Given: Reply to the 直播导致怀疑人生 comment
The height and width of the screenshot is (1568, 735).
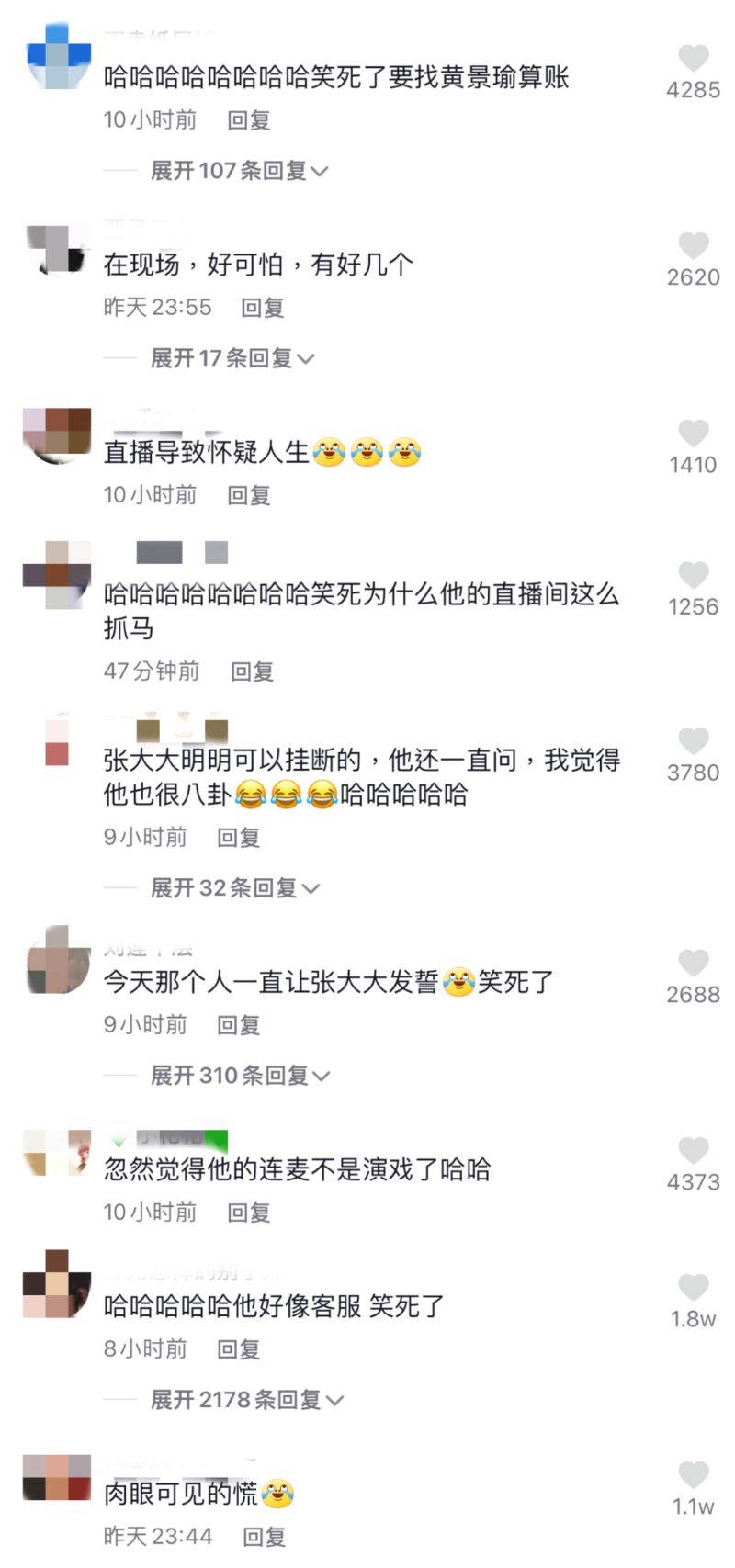Looking at the screenshot, I should 248,496.
